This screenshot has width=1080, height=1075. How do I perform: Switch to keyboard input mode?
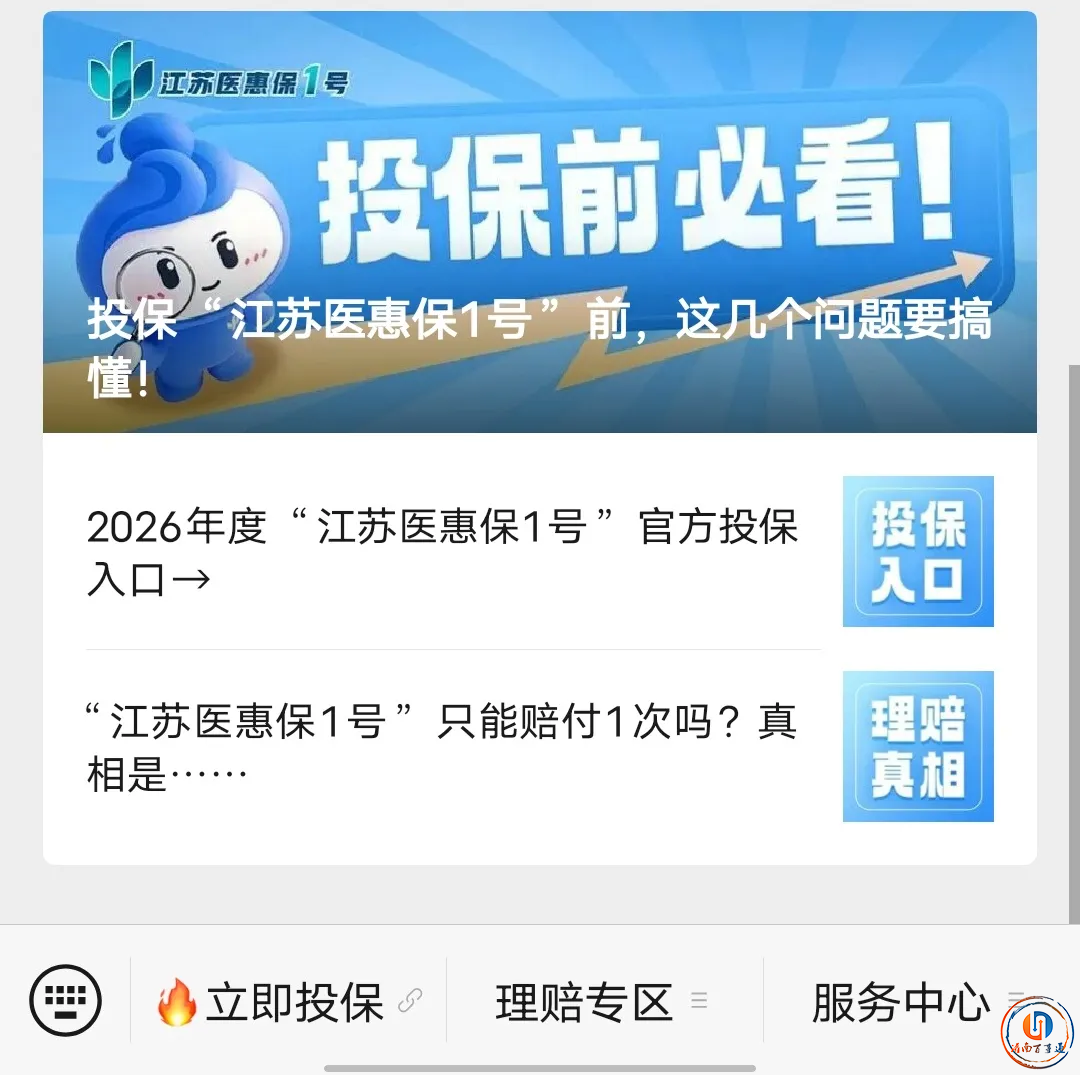point(65,1001)
